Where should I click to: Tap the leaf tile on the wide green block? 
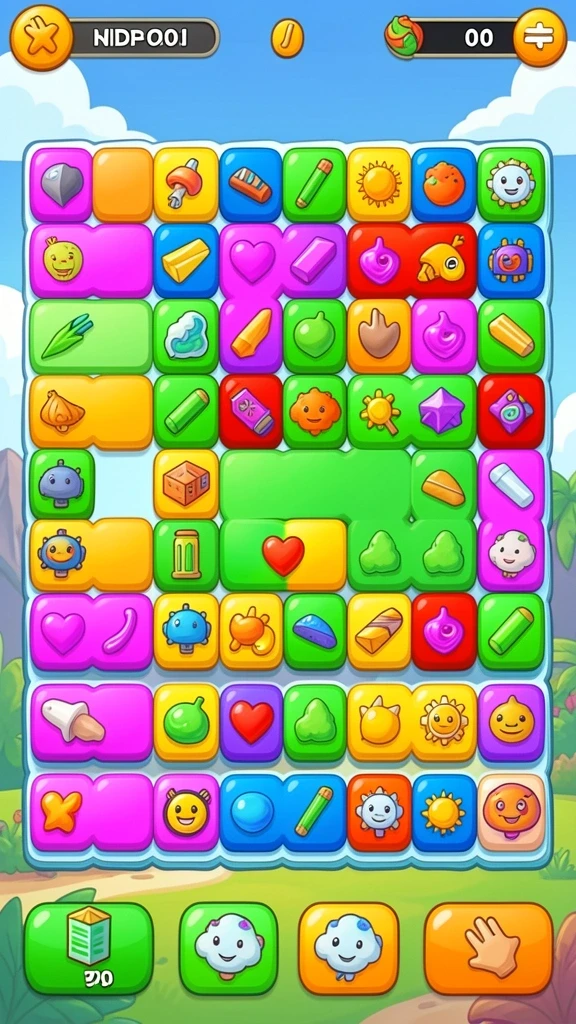tap(91, 336)
